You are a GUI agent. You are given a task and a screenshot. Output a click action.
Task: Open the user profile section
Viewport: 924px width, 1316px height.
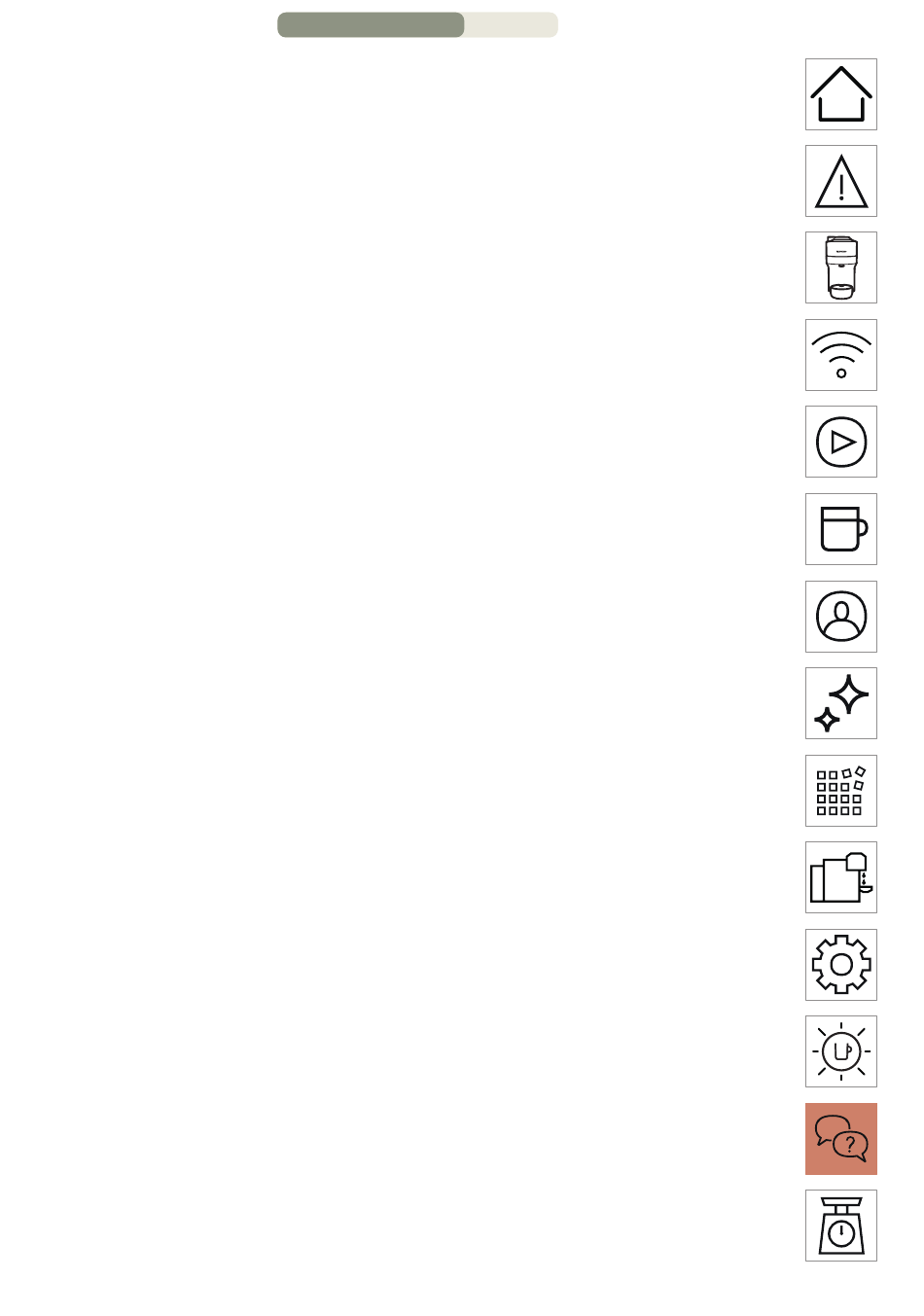[840, 617]
